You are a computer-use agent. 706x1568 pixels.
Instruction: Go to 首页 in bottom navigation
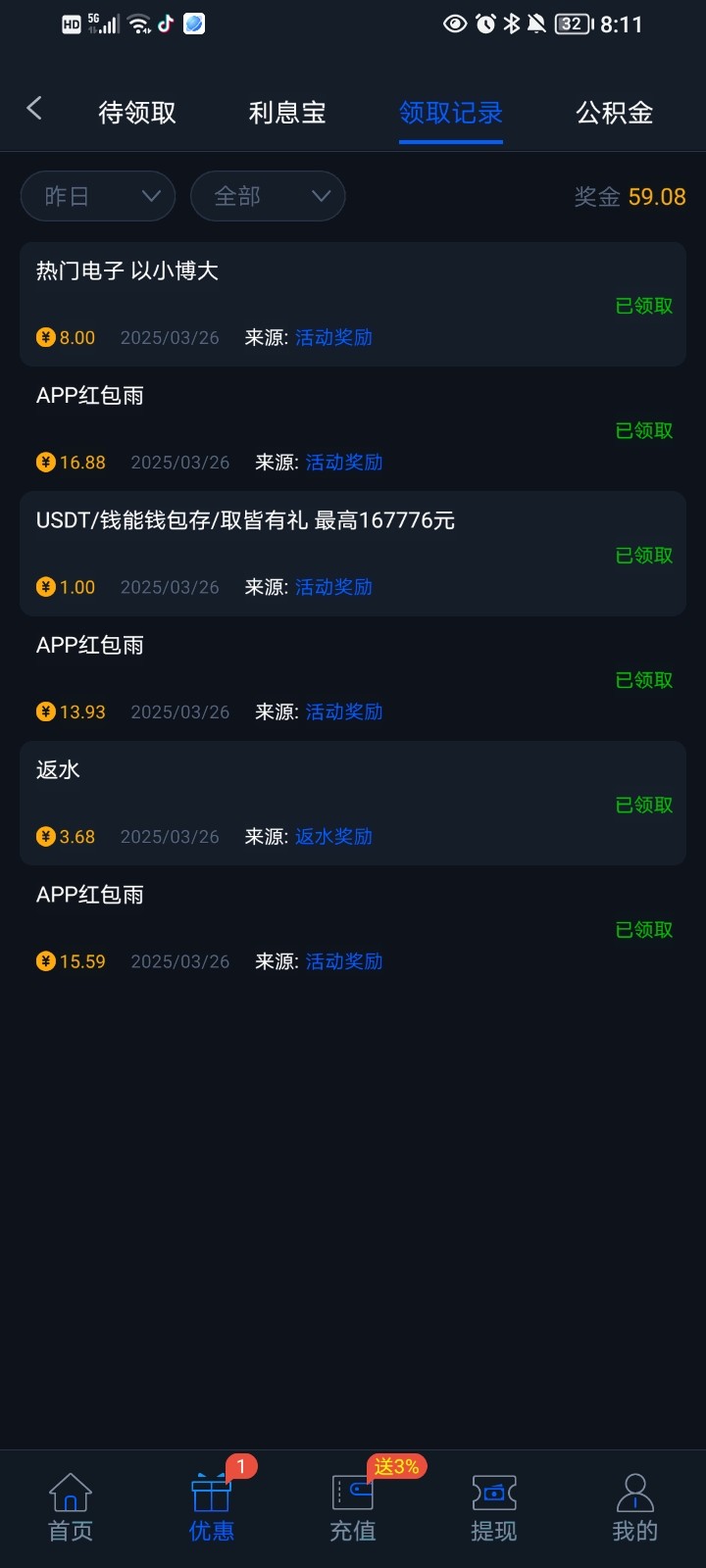[x=71, y=1508]
